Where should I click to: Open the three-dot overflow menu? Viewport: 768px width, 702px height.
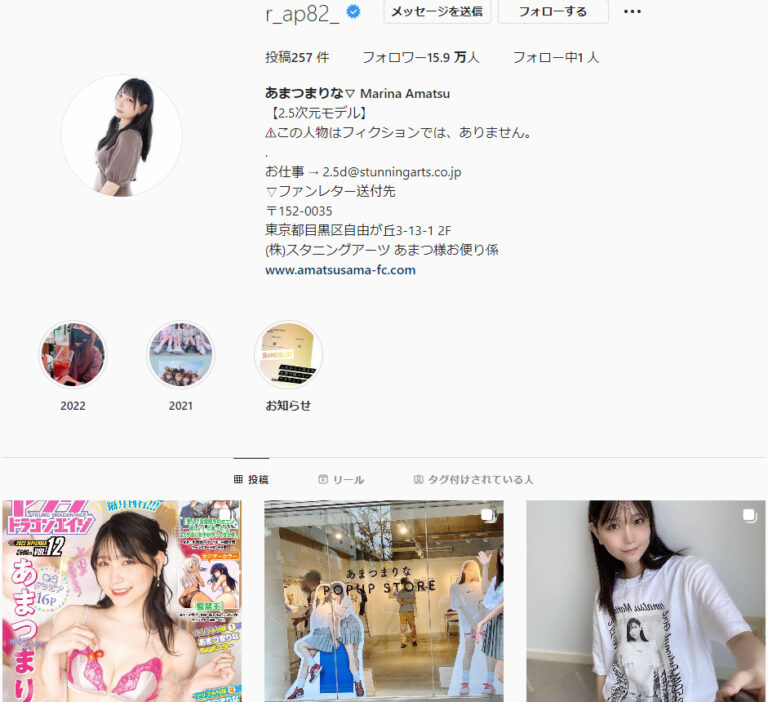[632, 12]
